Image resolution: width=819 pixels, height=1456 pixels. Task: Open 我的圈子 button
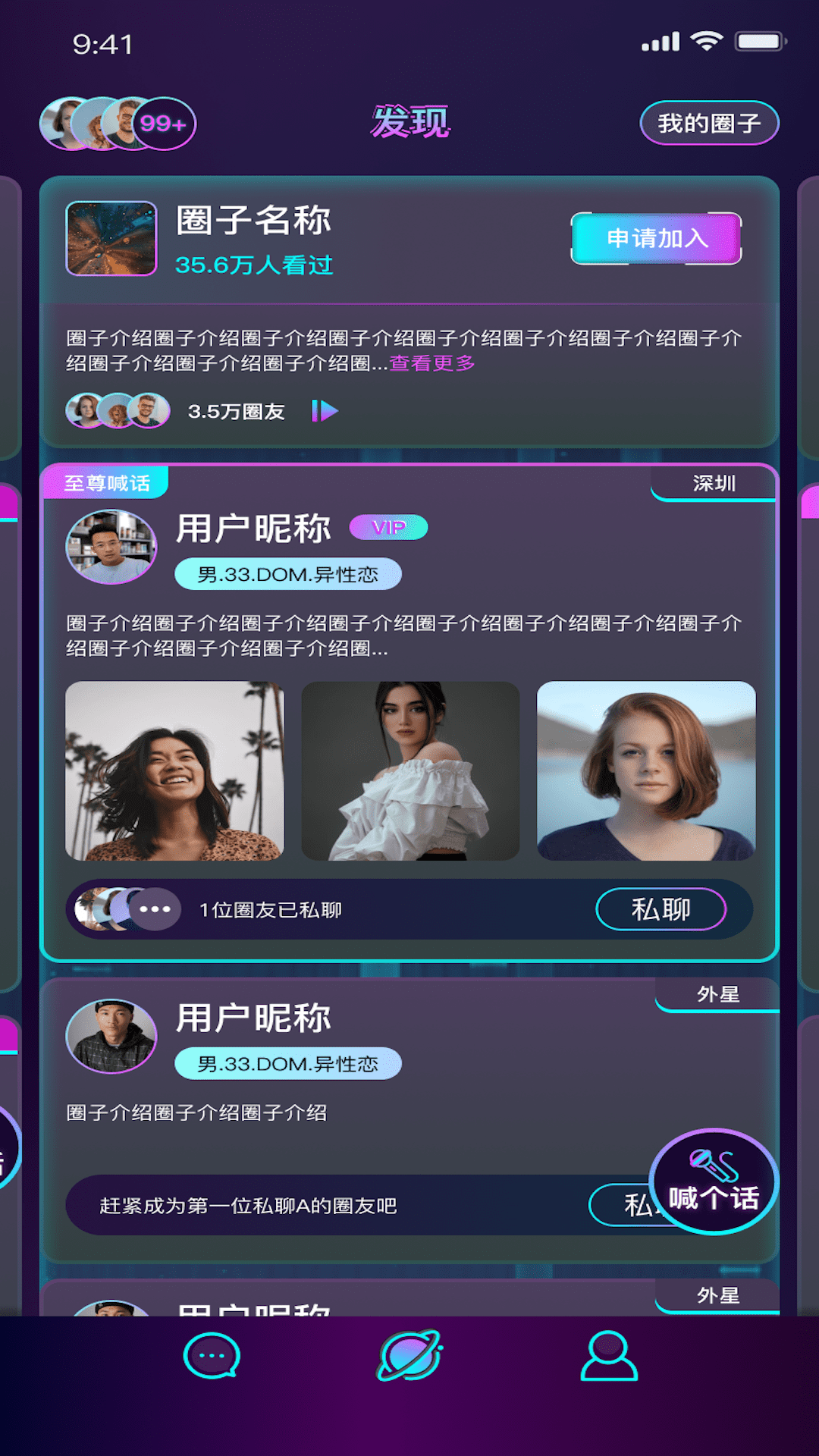[709, 123]
